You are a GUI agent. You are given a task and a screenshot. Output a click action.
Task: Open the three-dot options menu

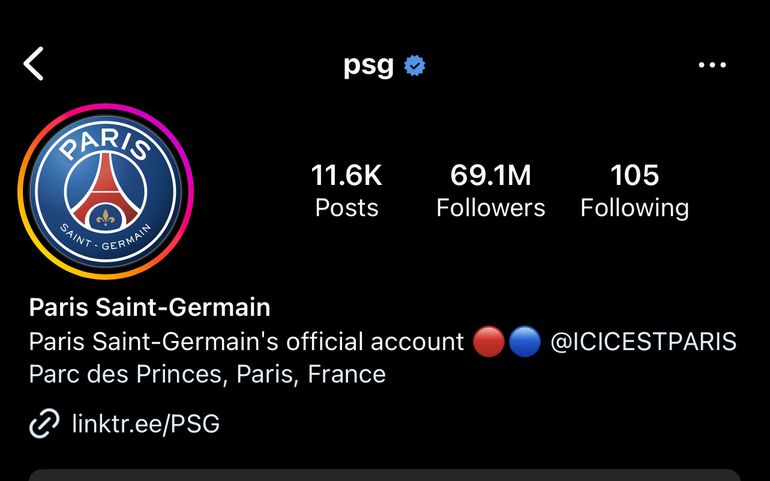click(x=712, y=66)
